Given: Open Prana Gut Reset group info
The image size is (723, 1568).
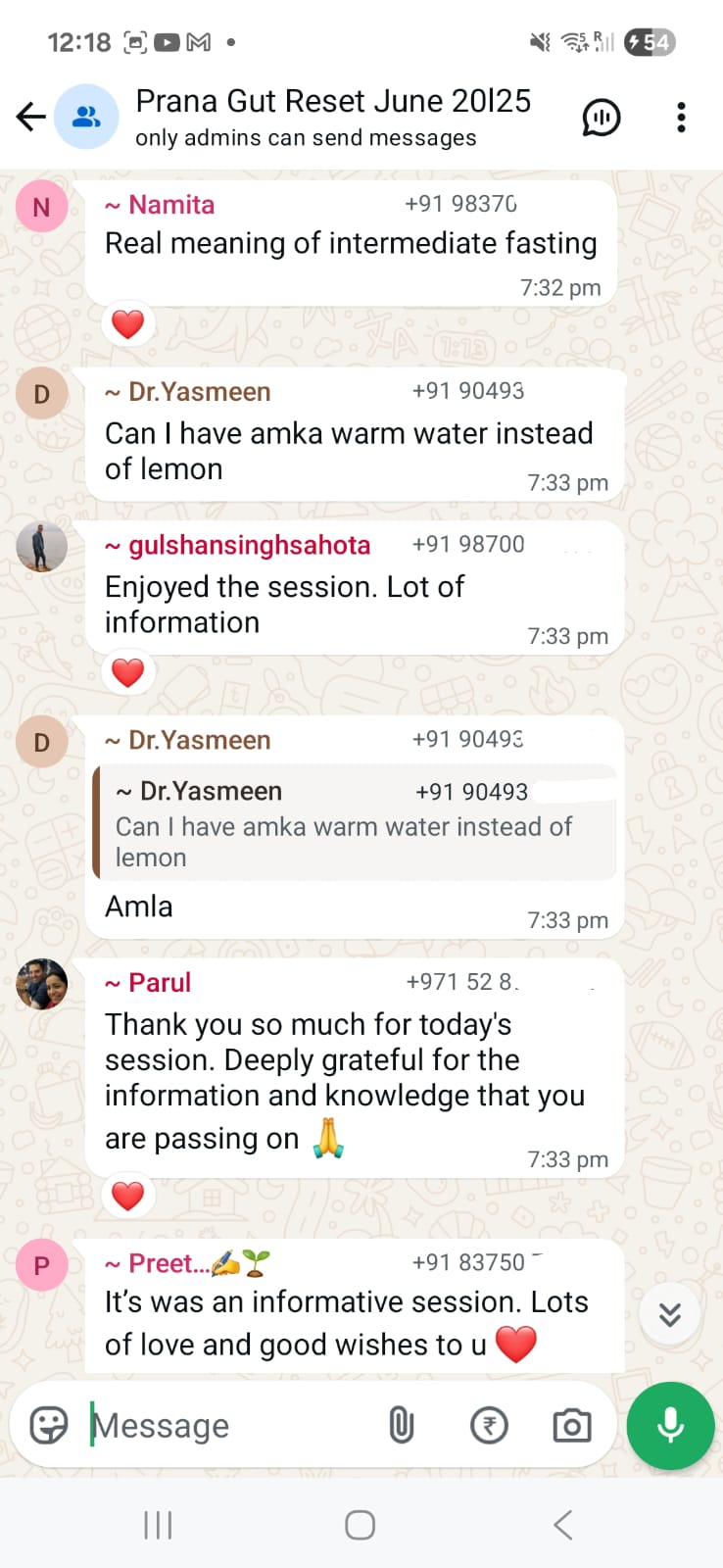Looking at the screenshot, I should pos(333,116).
